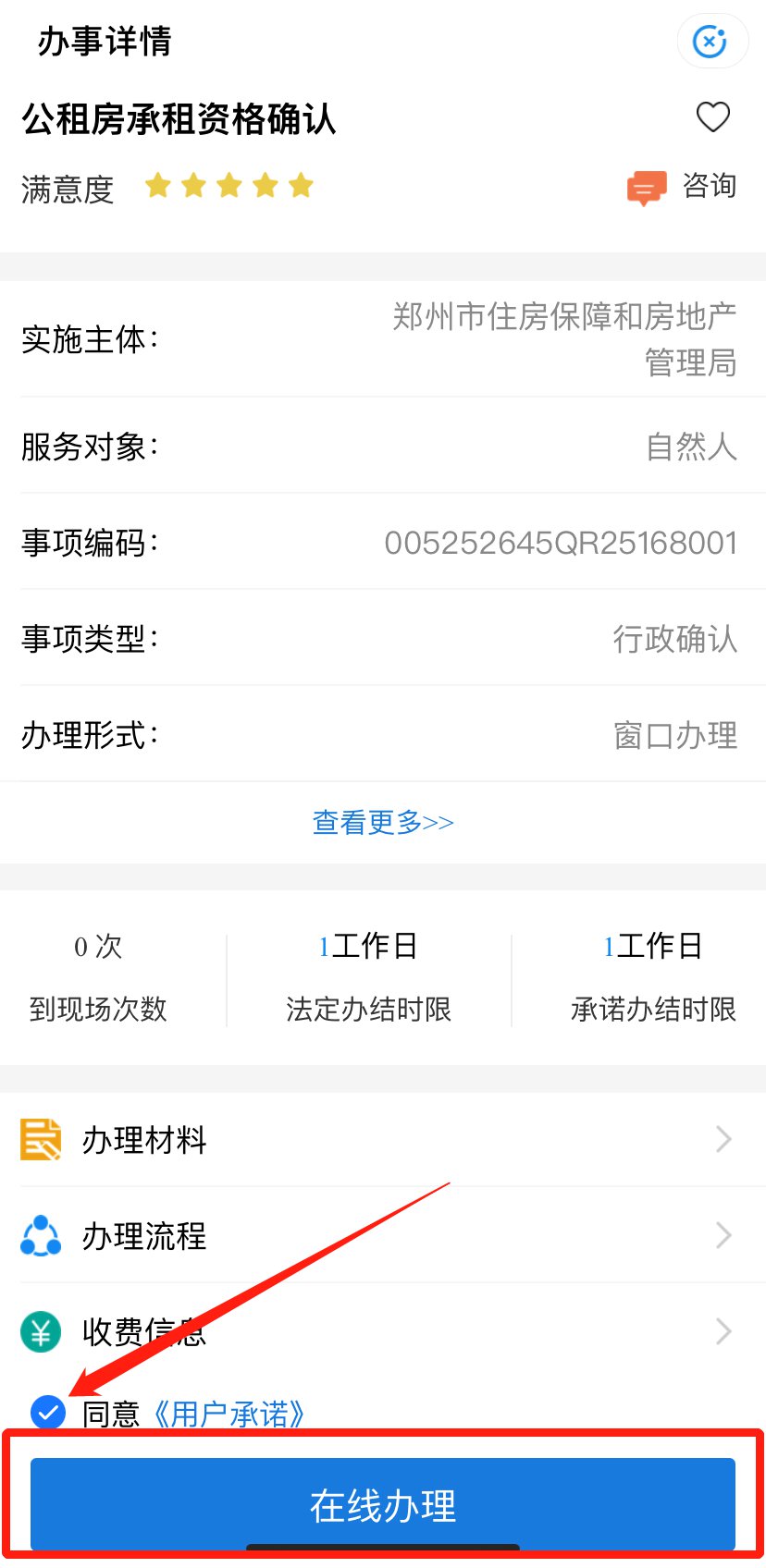Read the 《用户承诺》 link

coord(228,1414)
